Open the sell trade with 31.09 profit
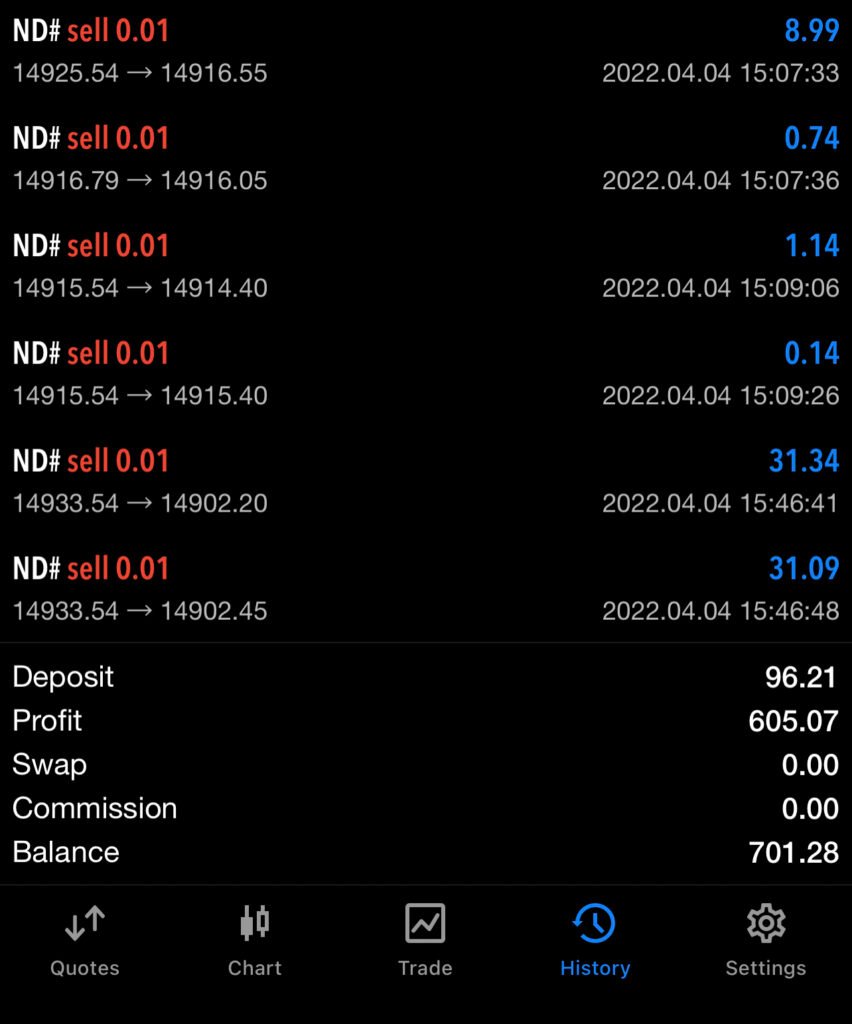 (x=426, y=588)
